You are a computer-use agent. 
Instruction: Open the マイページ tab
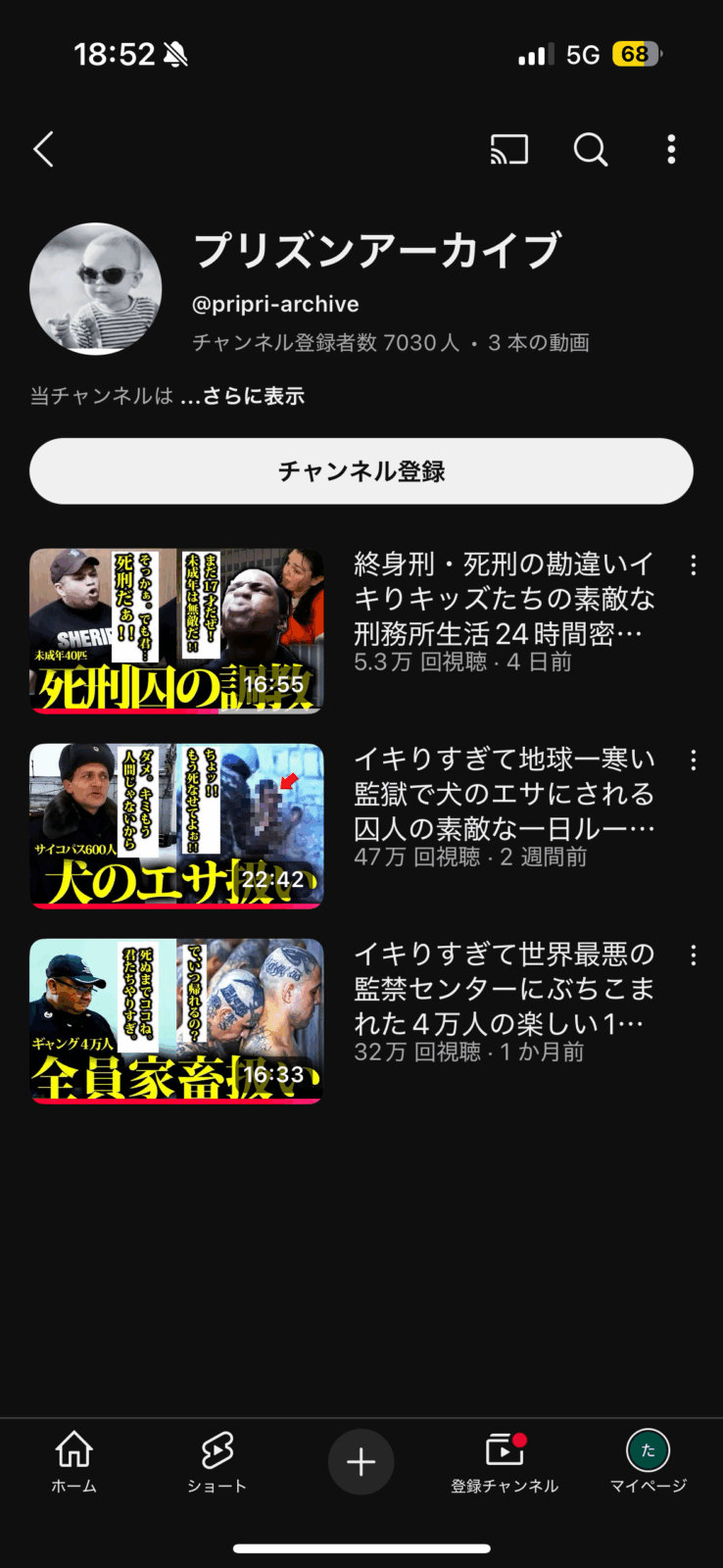coord(648,1460)
